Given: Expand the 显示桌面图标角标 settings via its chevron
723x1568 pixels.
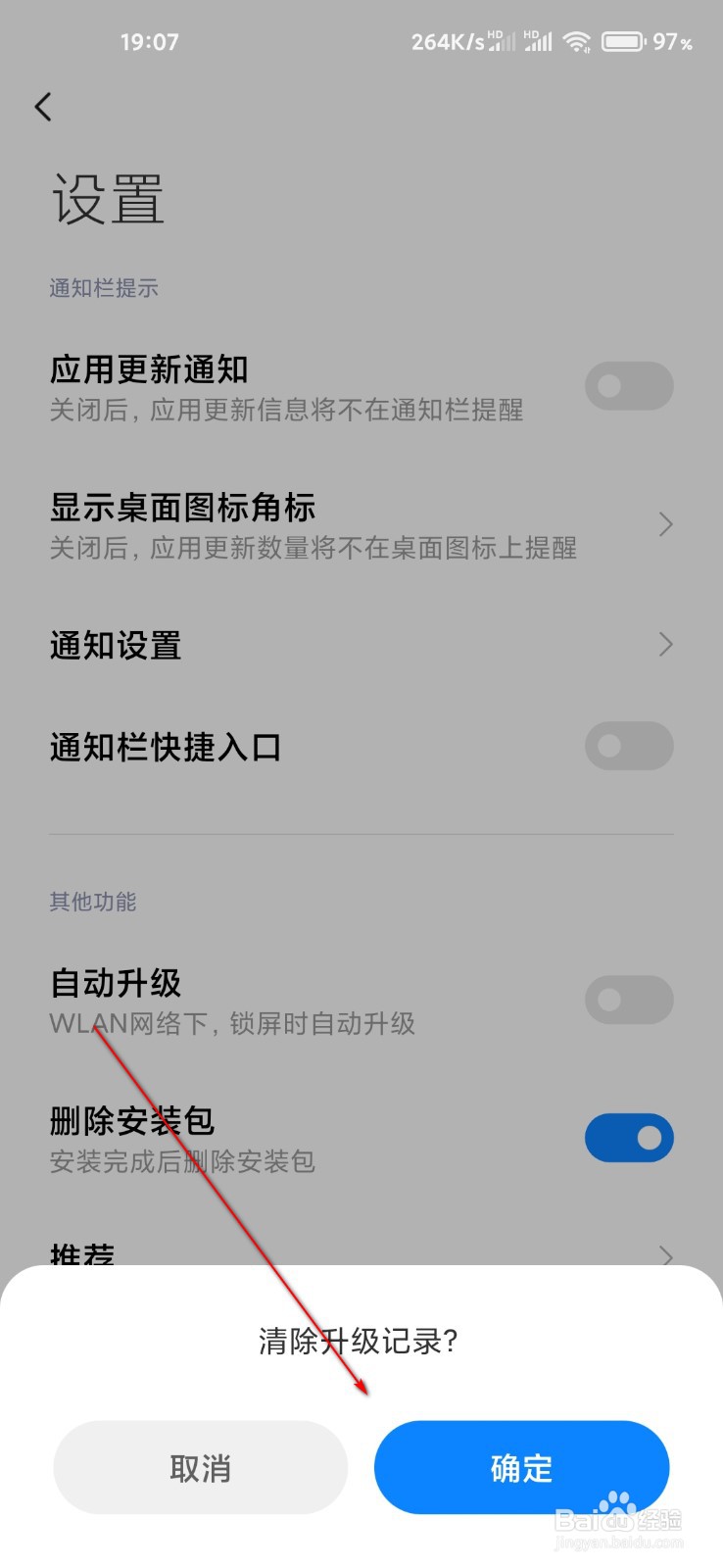Looking at the screenshot, I should pyautogui.click(x=665, y=524).
